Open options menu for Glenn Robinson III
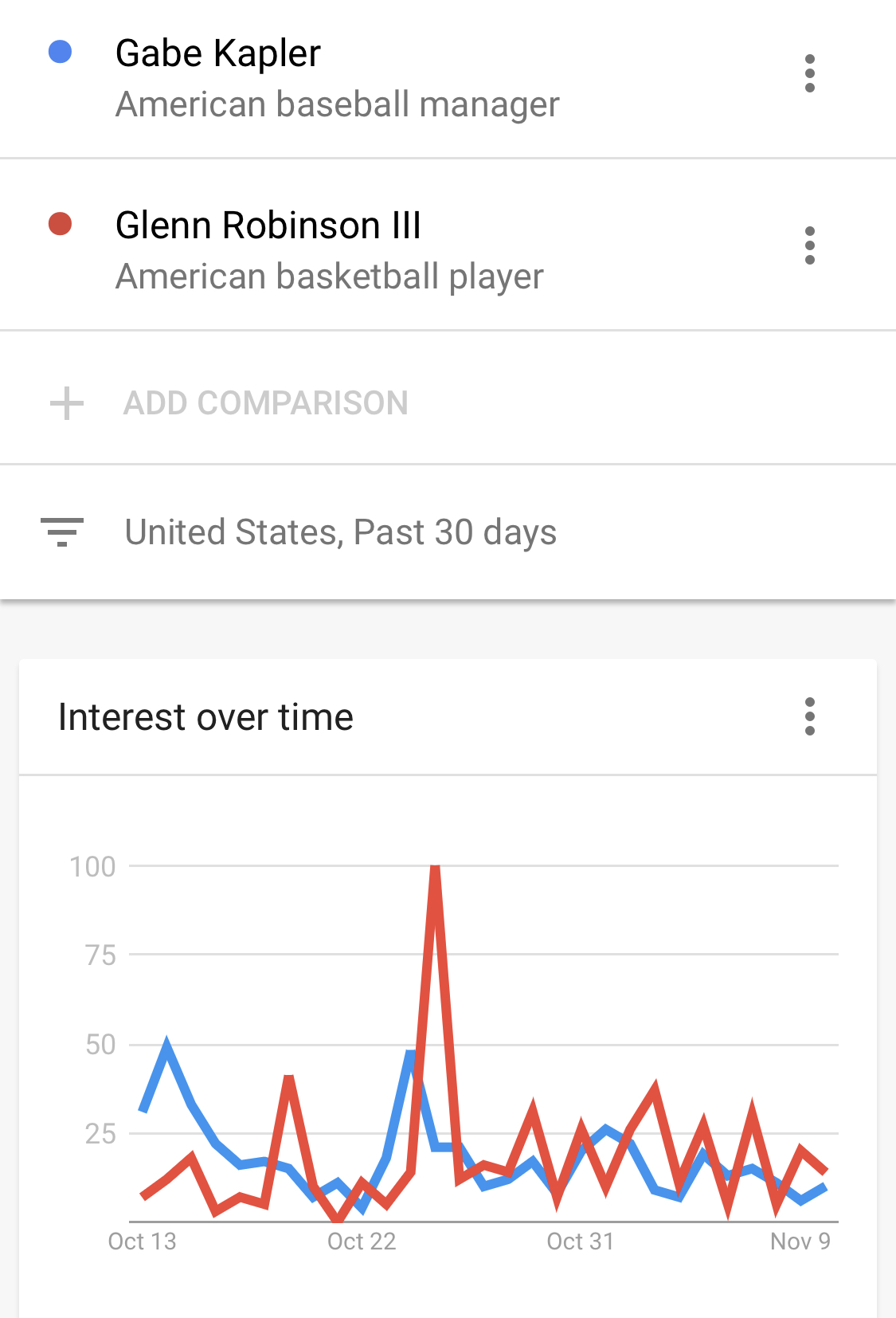Screen dimensions: 896x1318 (809, 245)
